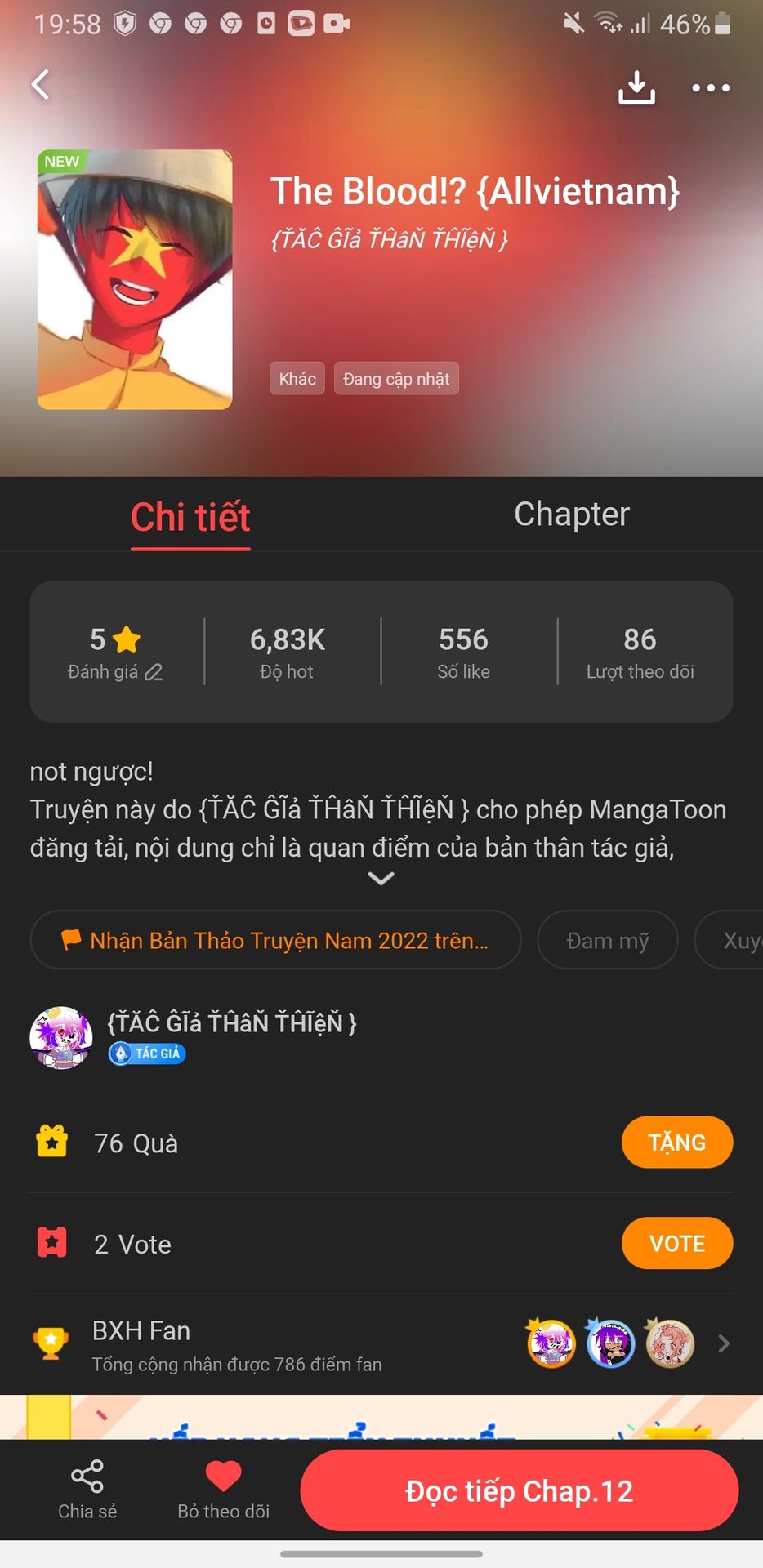763x1568 pixels.
Task: Open the BXH Fan ranking
Action: tap(381, 1344)
